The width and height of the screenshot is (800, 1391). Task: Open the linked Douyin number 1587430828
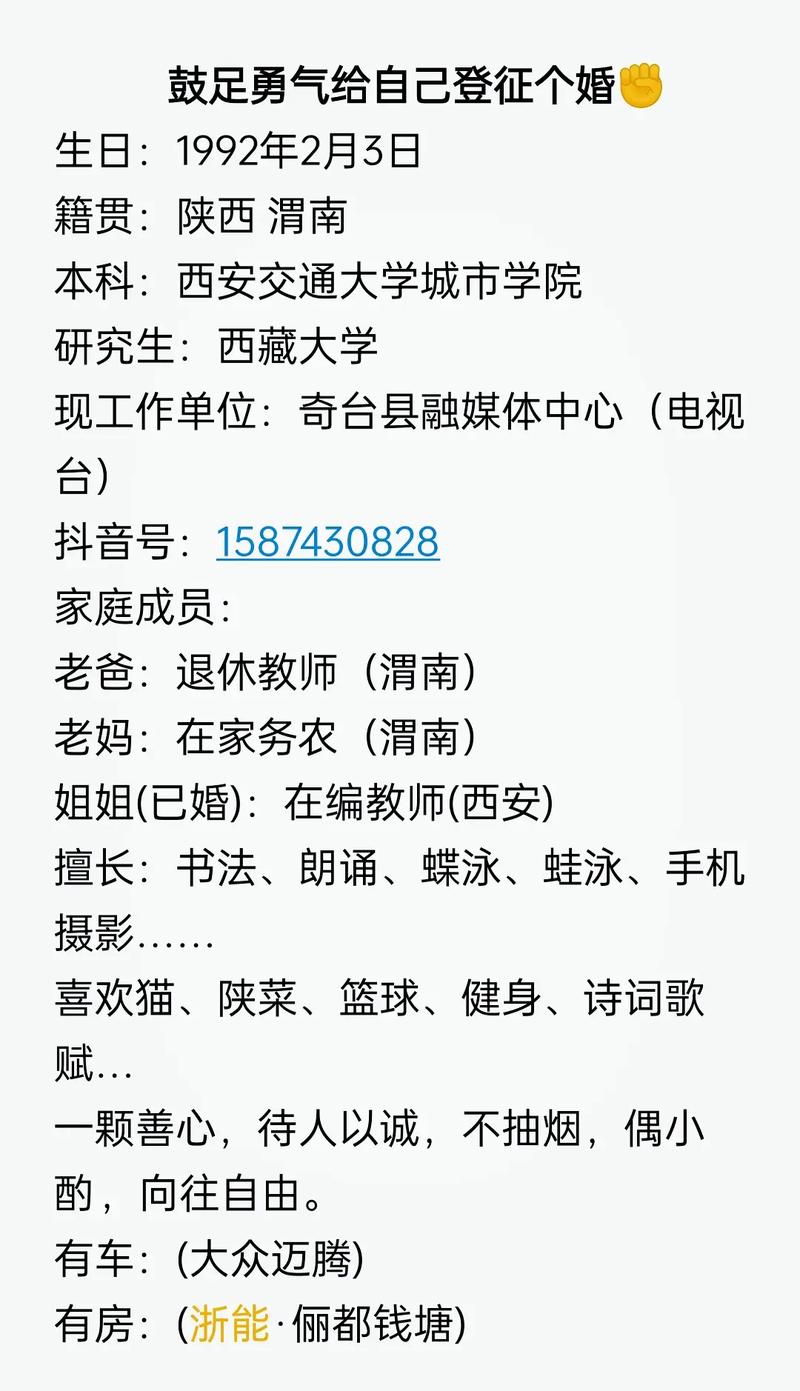[328, 542]
